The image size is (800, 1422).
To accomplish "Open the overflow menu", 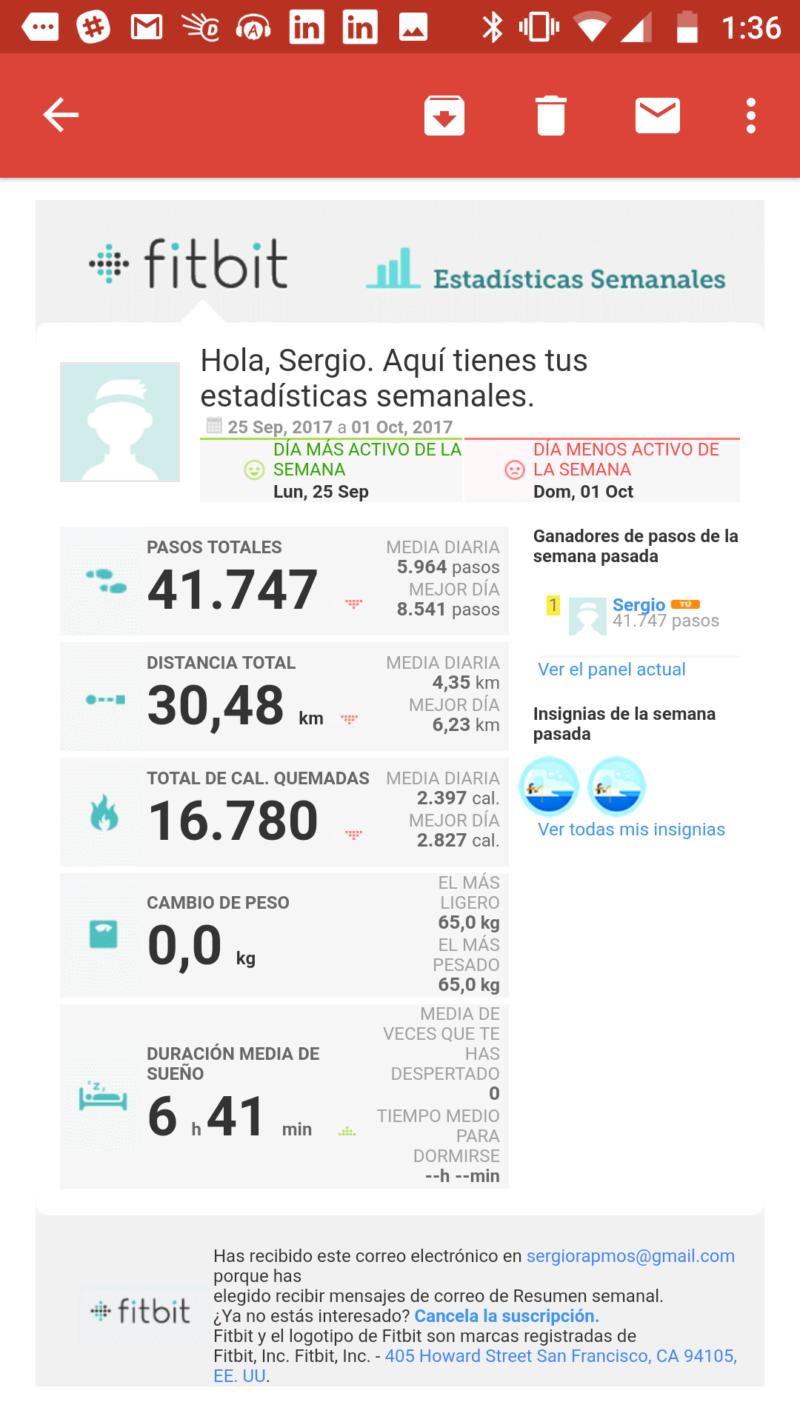I will (x=751, y=116).
